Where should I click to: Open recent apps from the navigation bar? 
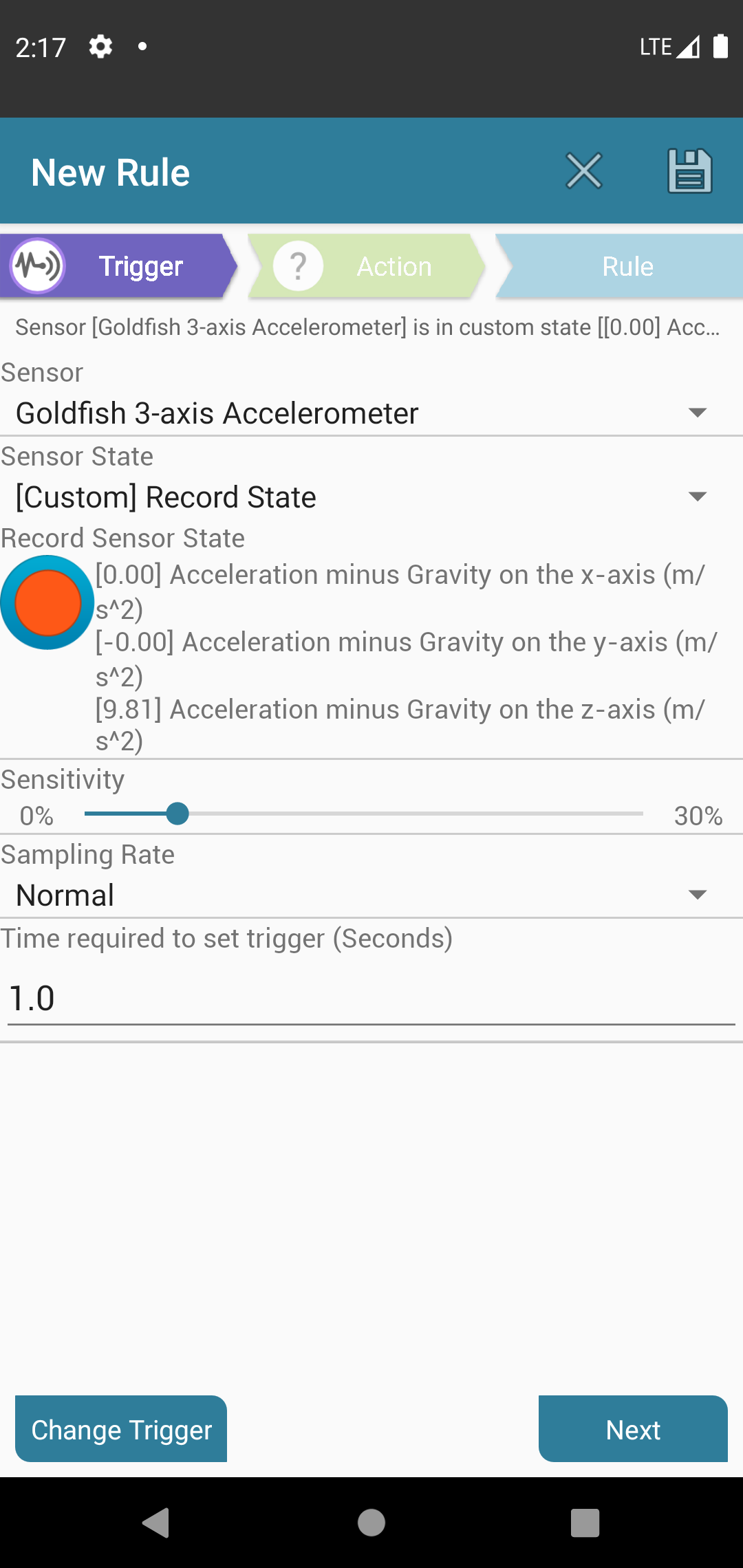point(585,1523)
